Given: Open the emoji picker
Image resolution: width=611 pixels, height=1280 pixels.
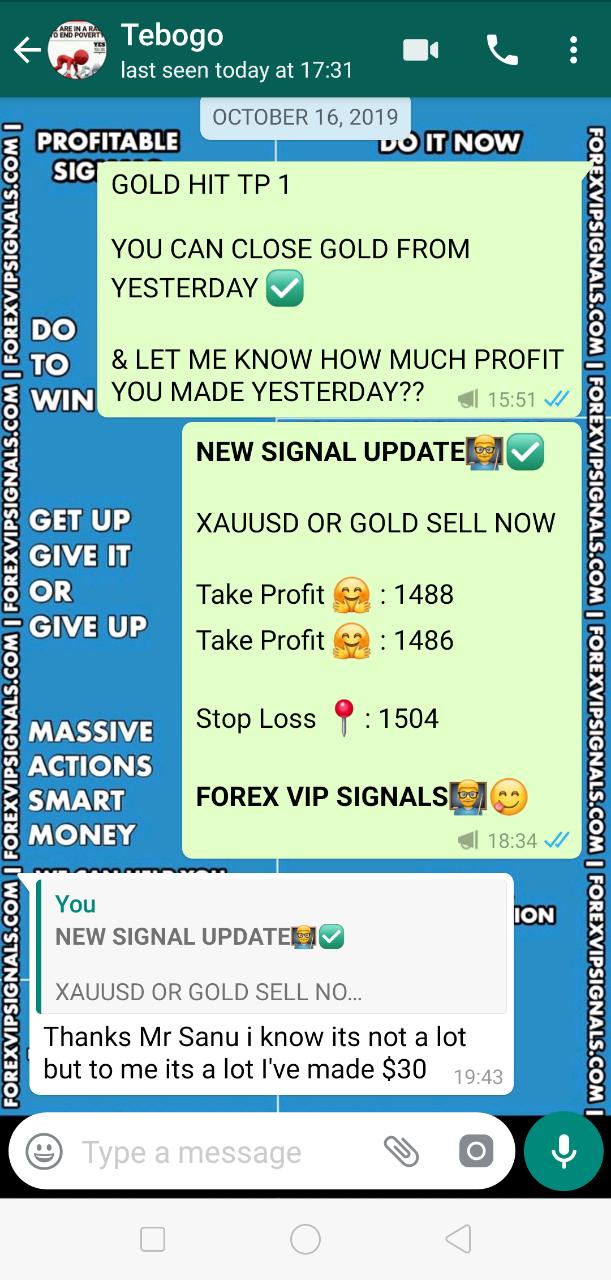Looking at the screenshot, I should 44,1152.
